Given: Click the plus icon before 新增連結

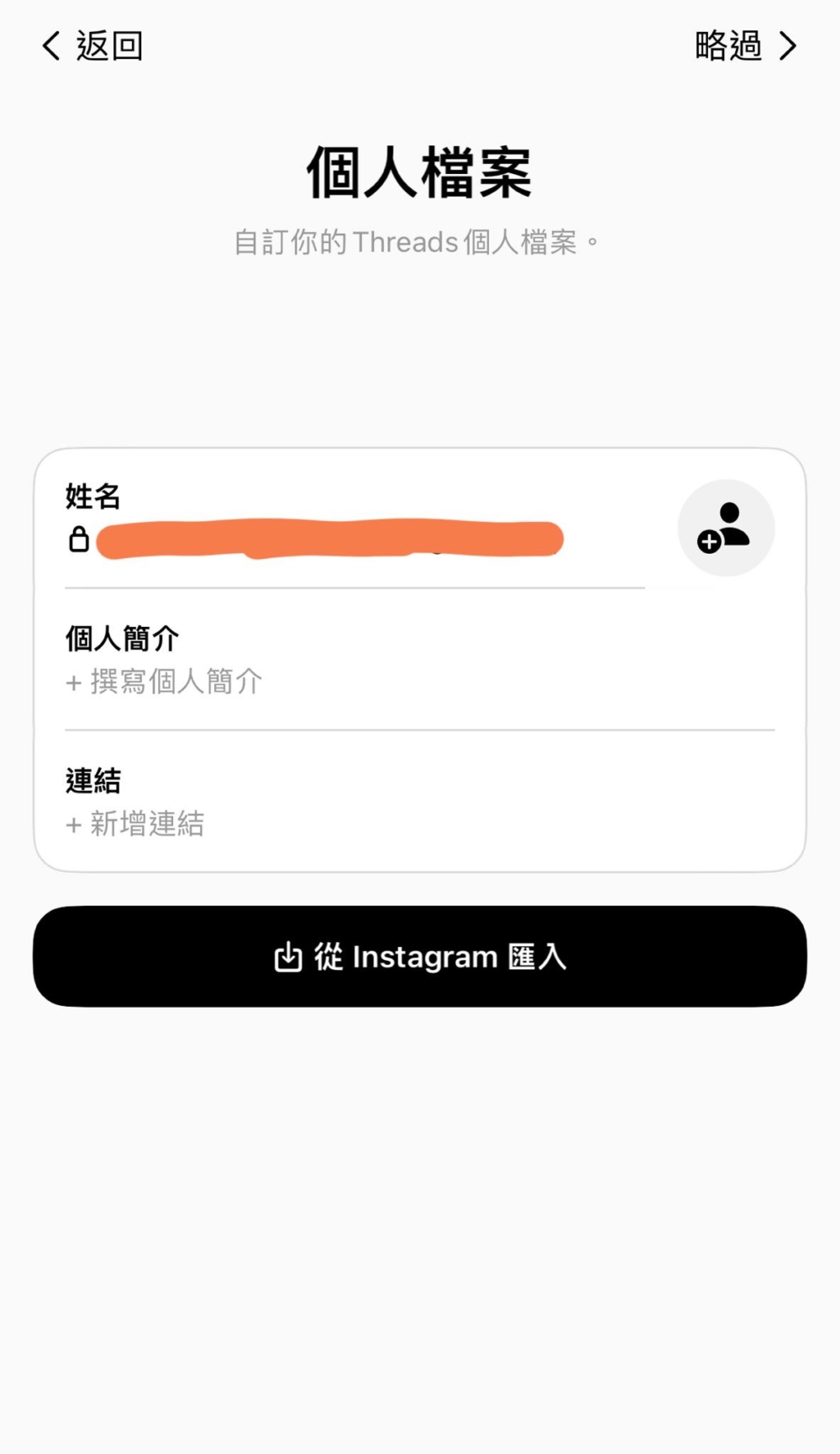Looking at the screenshot, I should (x=74, y=824).
